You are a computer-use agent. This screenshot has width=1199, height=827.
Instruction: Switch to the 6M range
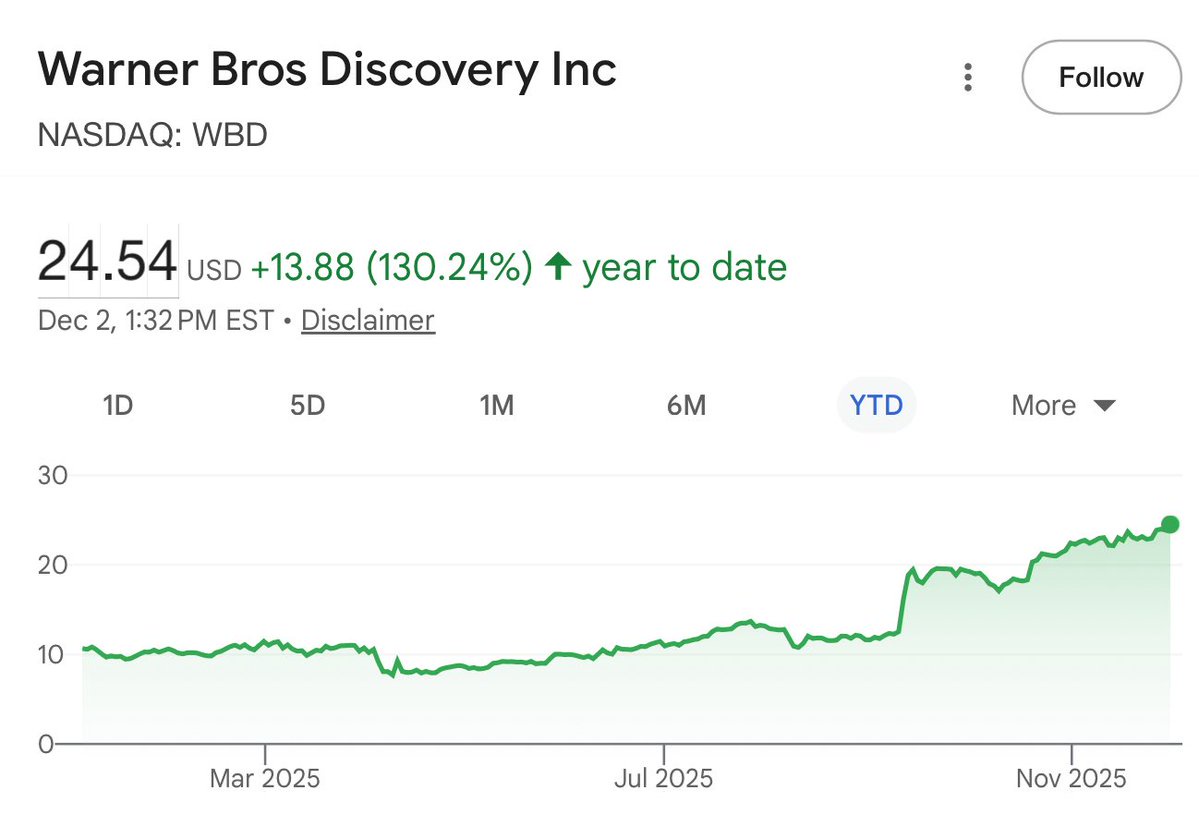click(686, 405)
